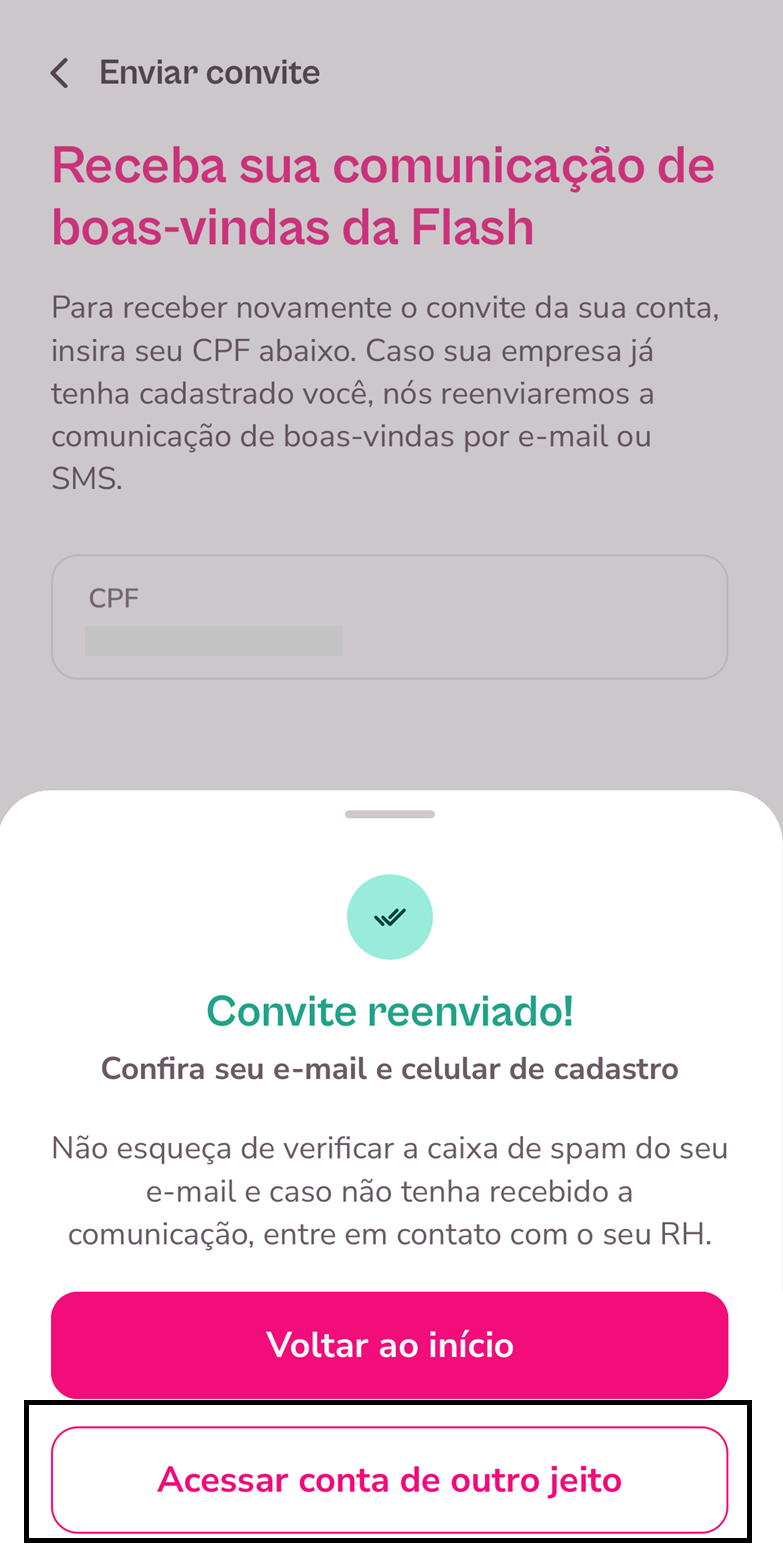Click the outlined secondary button at the bottom
The height and width of the screenshot is (1551, 783).
390,1478
